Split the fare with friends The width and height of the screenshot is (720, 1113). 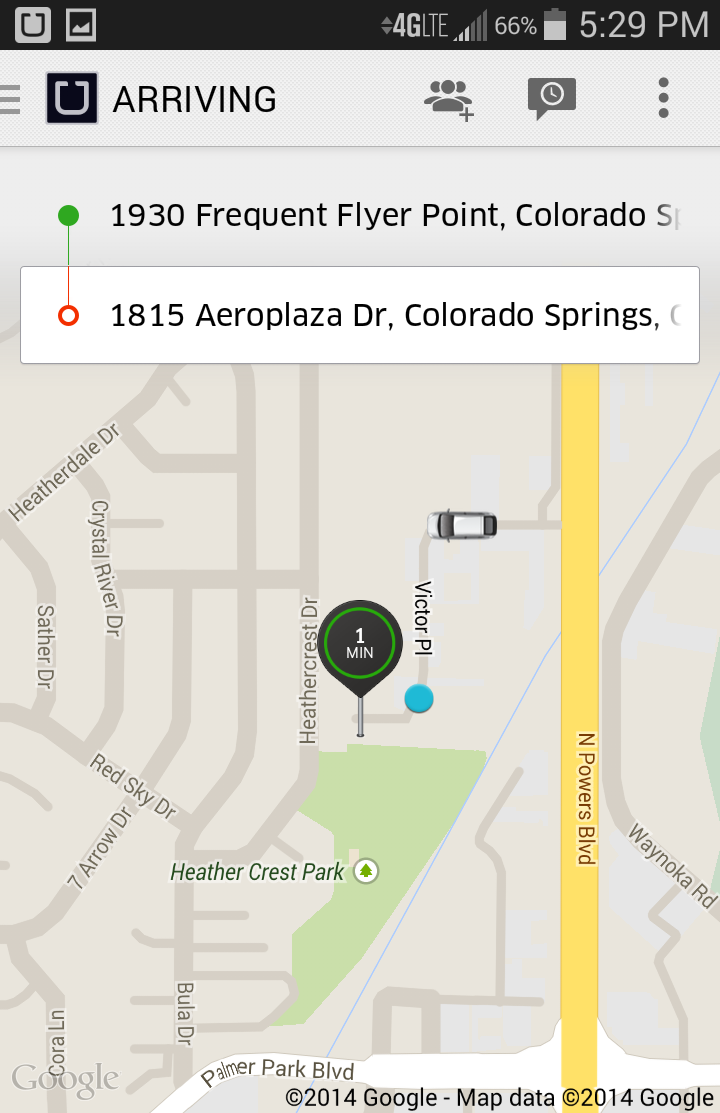pos(449,99)
